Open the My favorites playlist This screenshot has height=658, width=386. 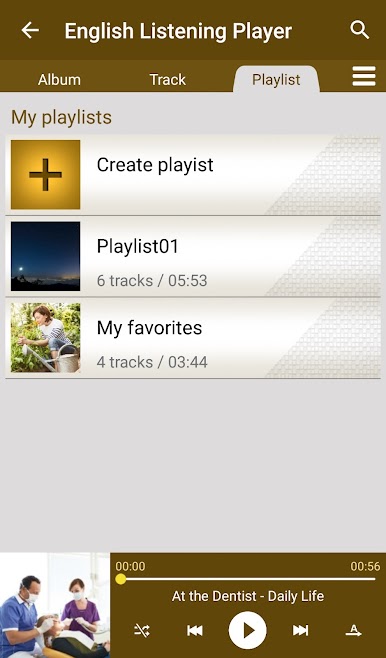tap(193, 338)
